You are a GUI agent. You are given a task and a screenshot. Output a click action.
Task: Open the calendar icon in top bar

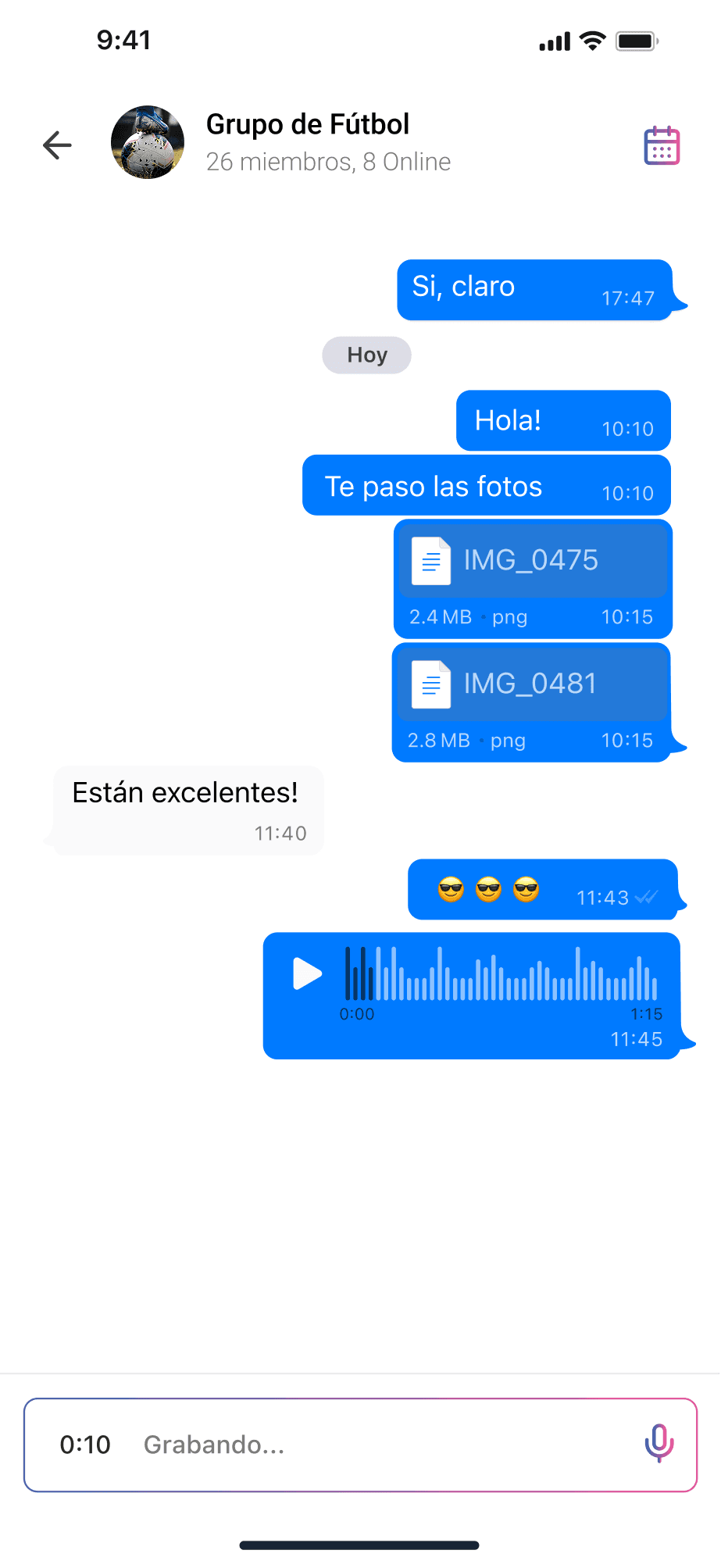point(660,145)
